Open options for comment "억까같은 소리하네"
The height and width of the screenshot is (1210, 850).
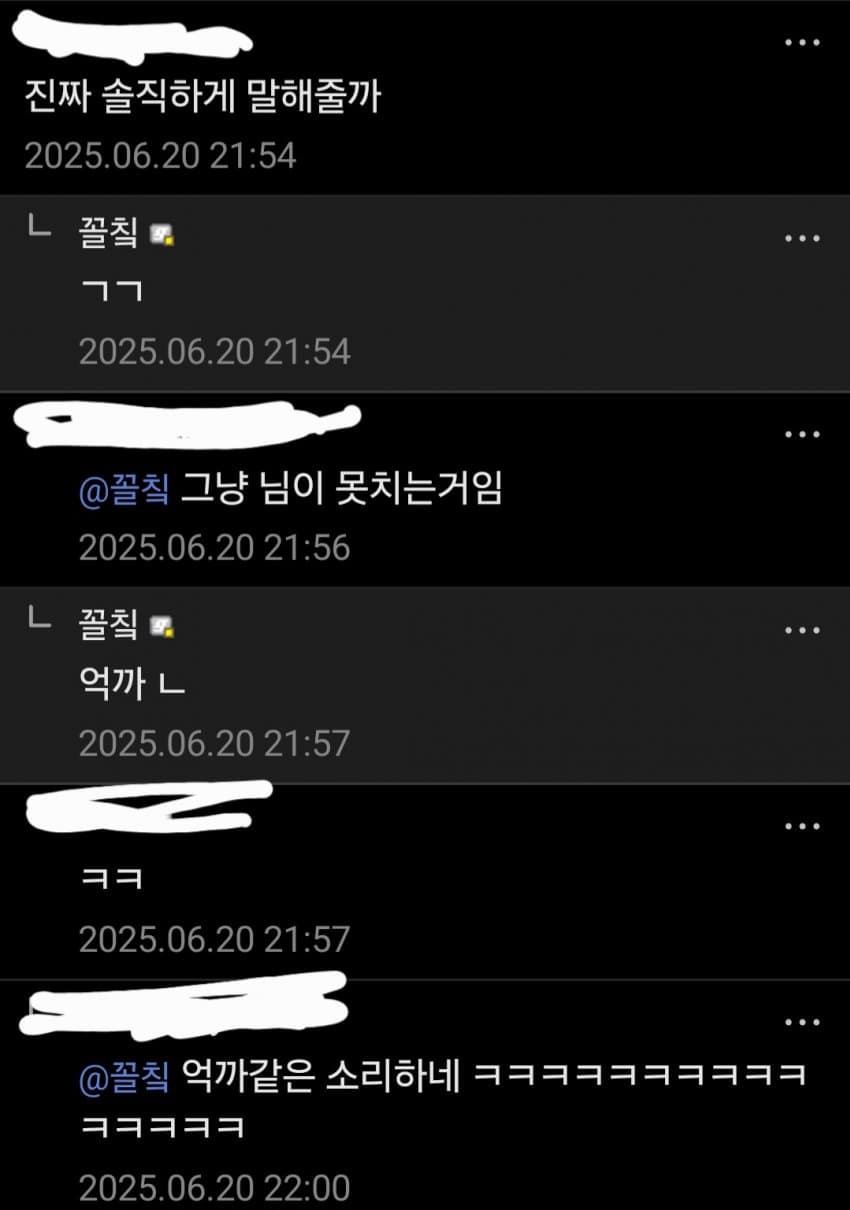pos(803,1022)
